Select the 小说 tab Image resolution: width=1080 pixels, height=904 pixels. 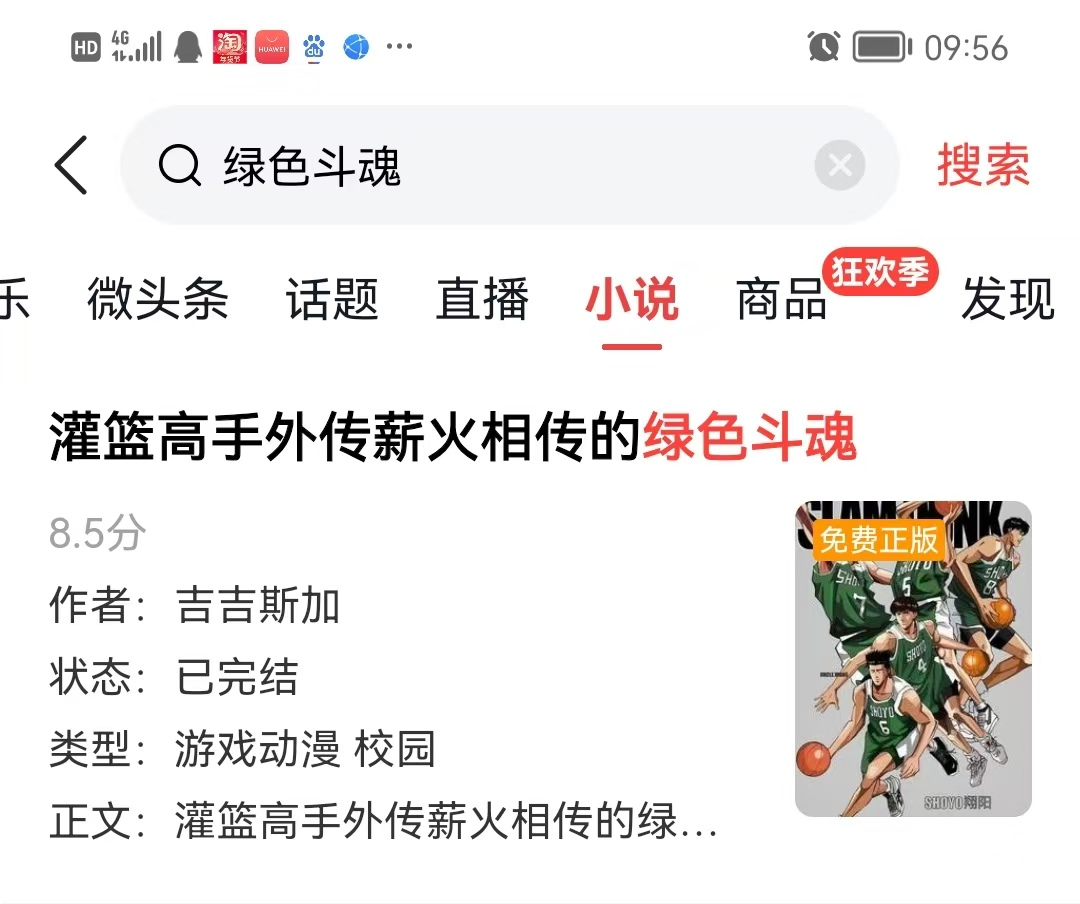tap(632, 300)
